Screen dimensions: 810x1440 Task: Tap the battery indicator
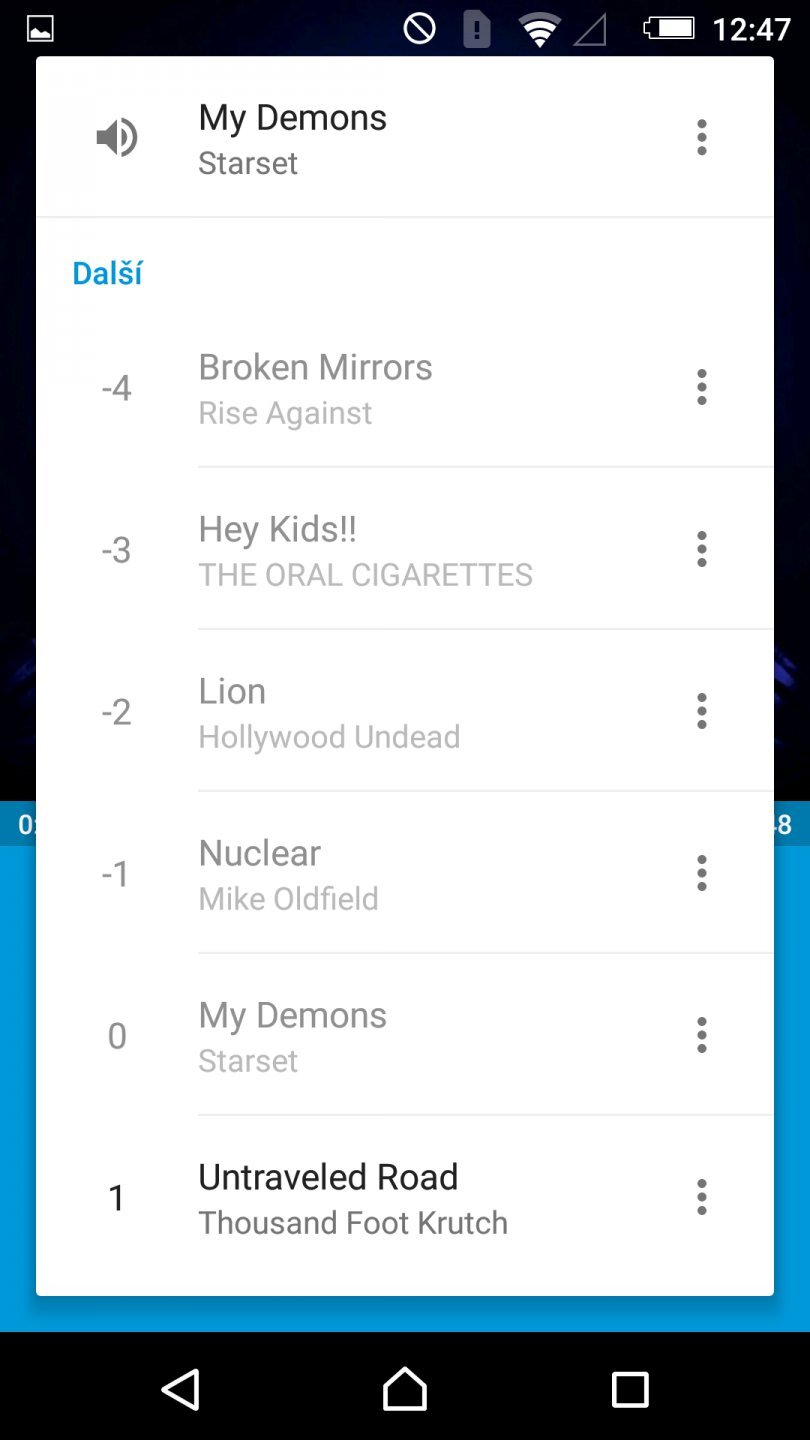(x=666, y=28)
